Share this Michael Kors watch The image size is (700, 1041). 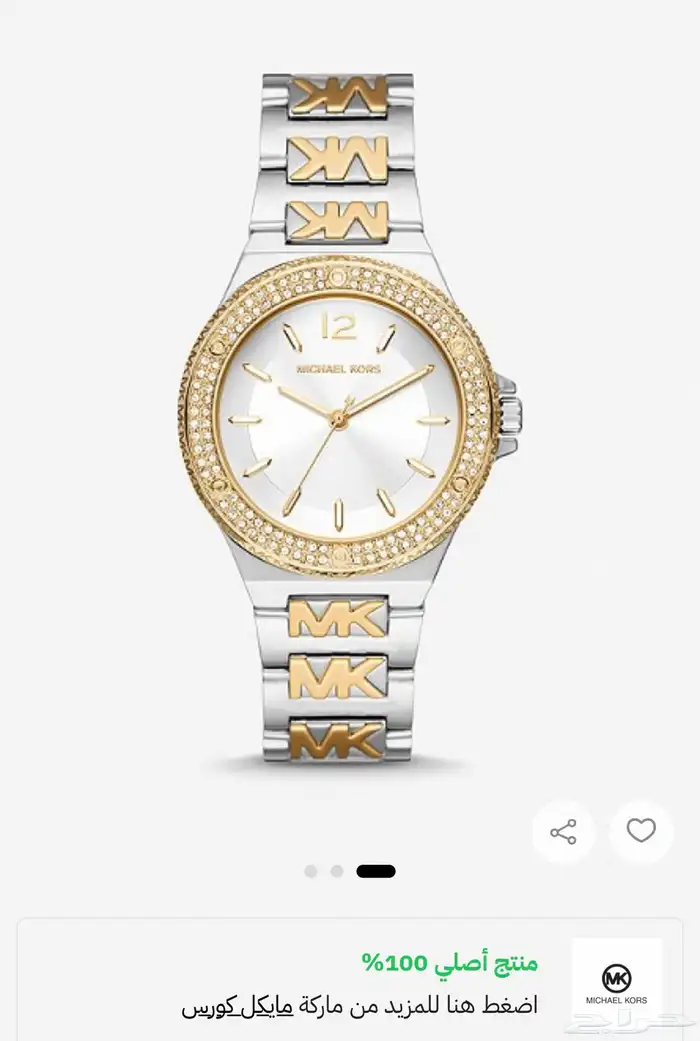(563, 831)
